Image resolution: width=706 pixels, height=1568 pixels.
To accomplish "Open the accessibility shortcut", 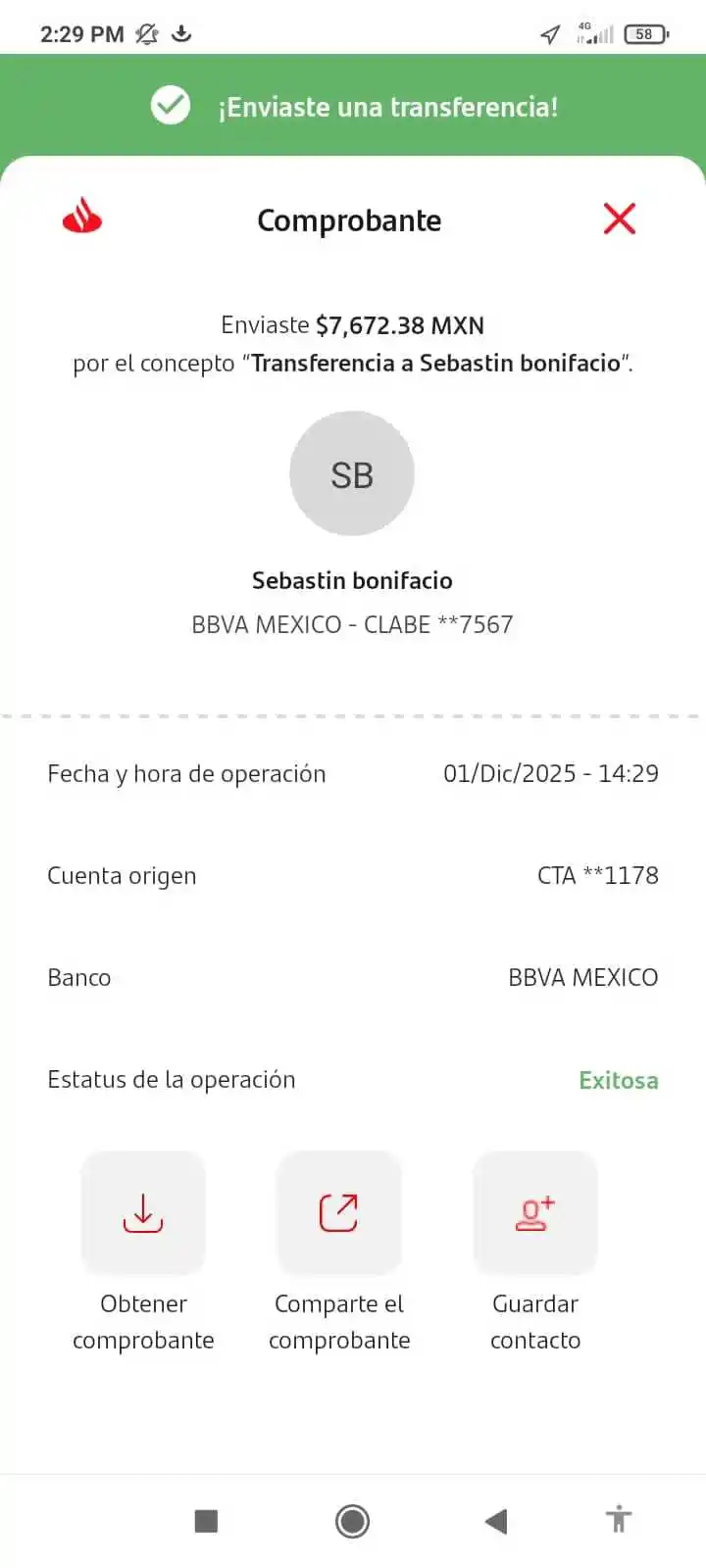I will tap(619, 1521).
